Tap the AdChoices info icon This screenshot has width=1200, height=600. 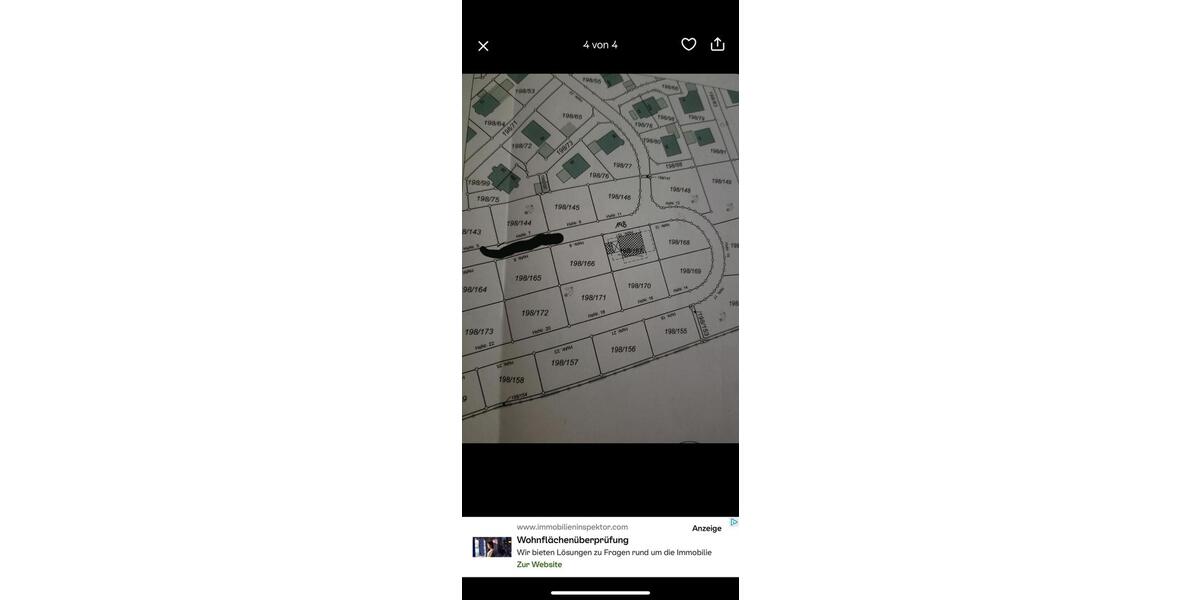(x=733, y=522)
